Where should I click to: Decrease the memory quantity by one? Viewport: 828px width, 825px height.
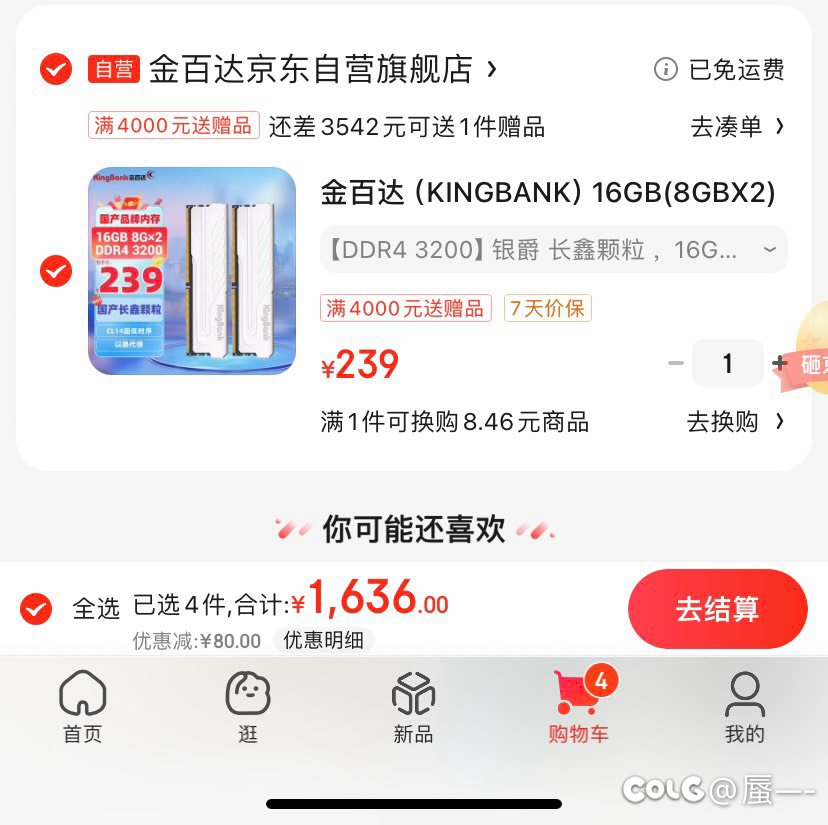(676, 364)
